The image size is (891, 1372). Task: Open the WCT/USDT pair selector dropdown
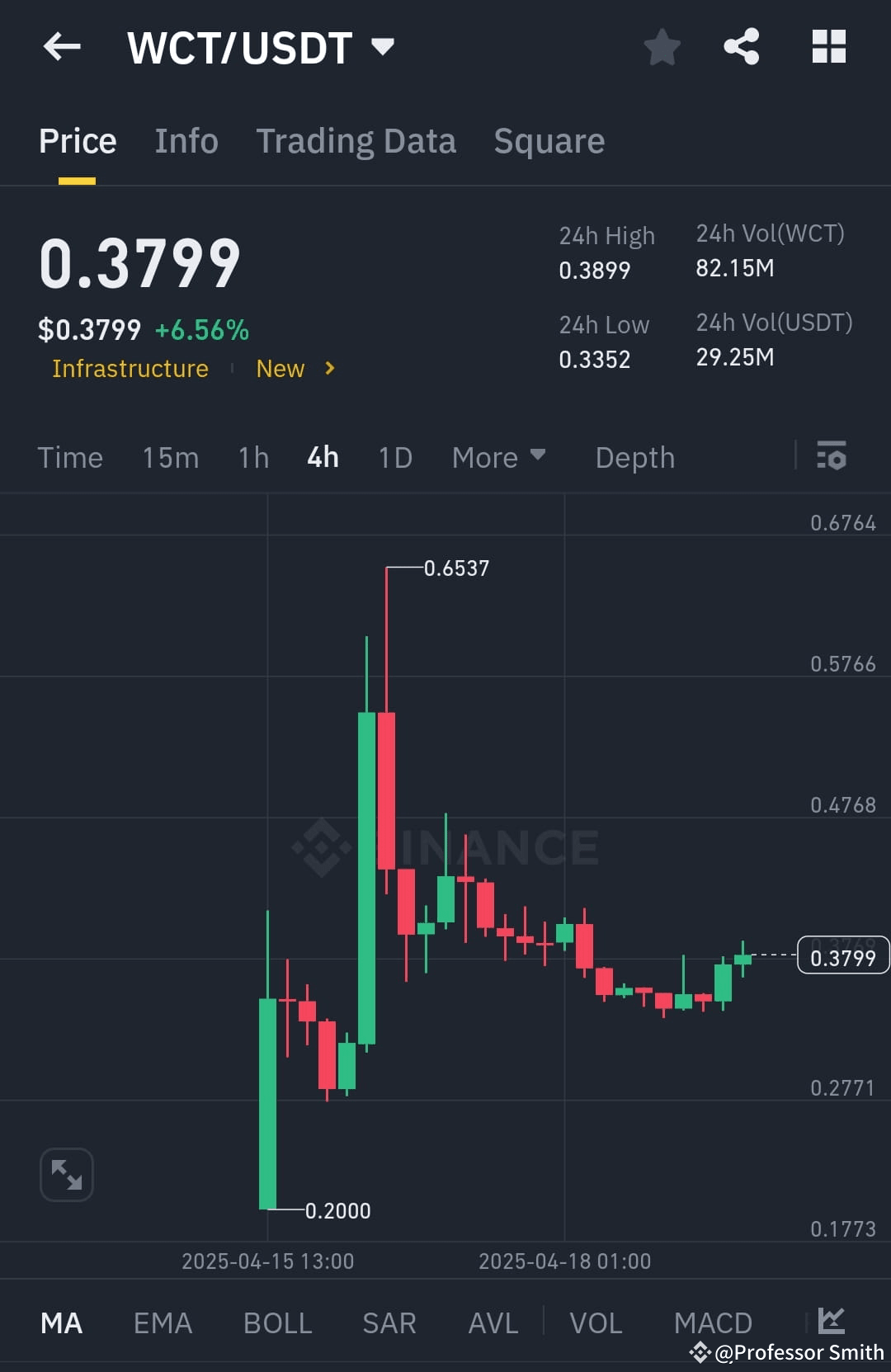(383, 47)
